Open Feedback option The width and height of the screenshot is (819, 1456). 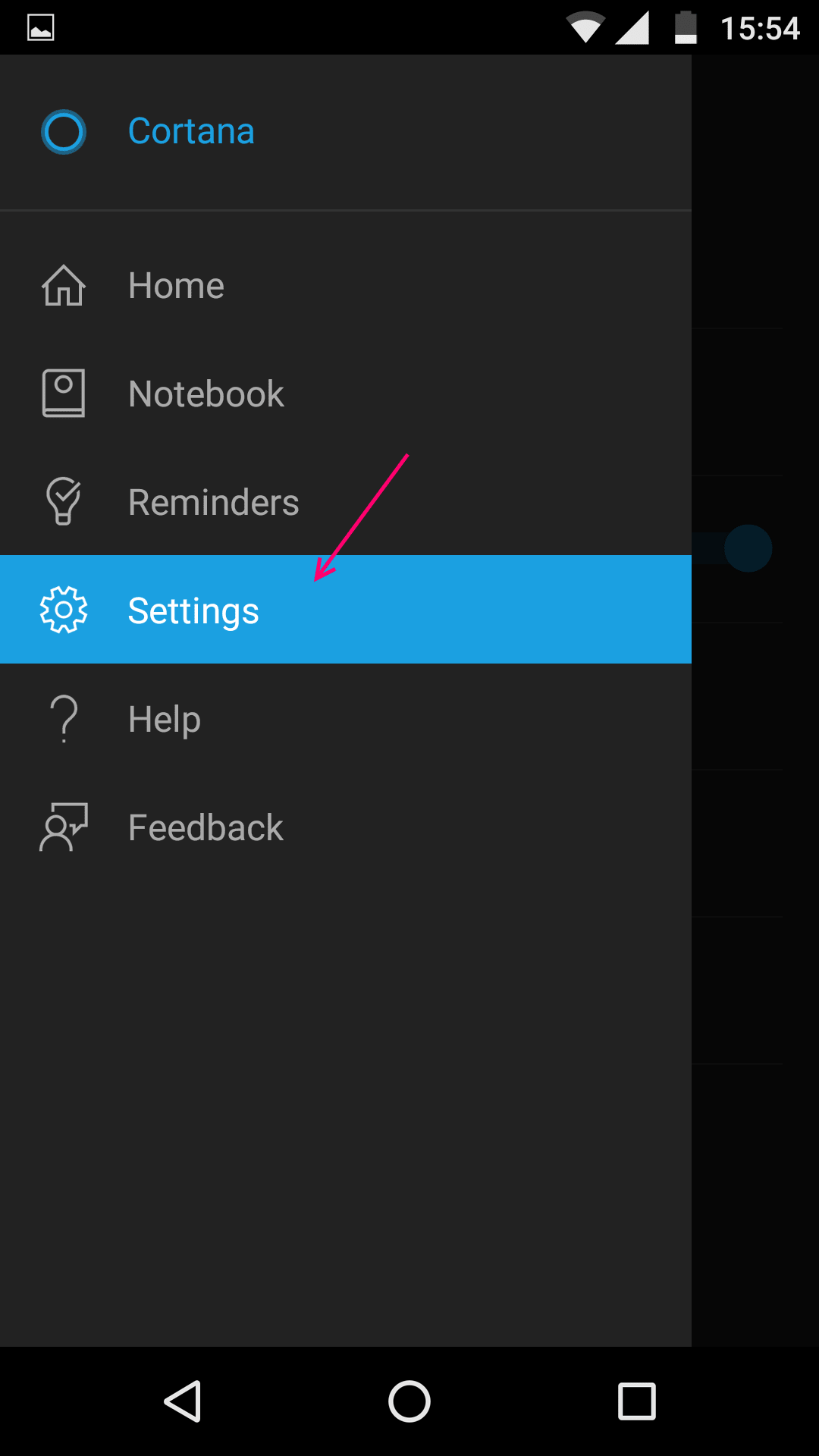tap(206, 827)
